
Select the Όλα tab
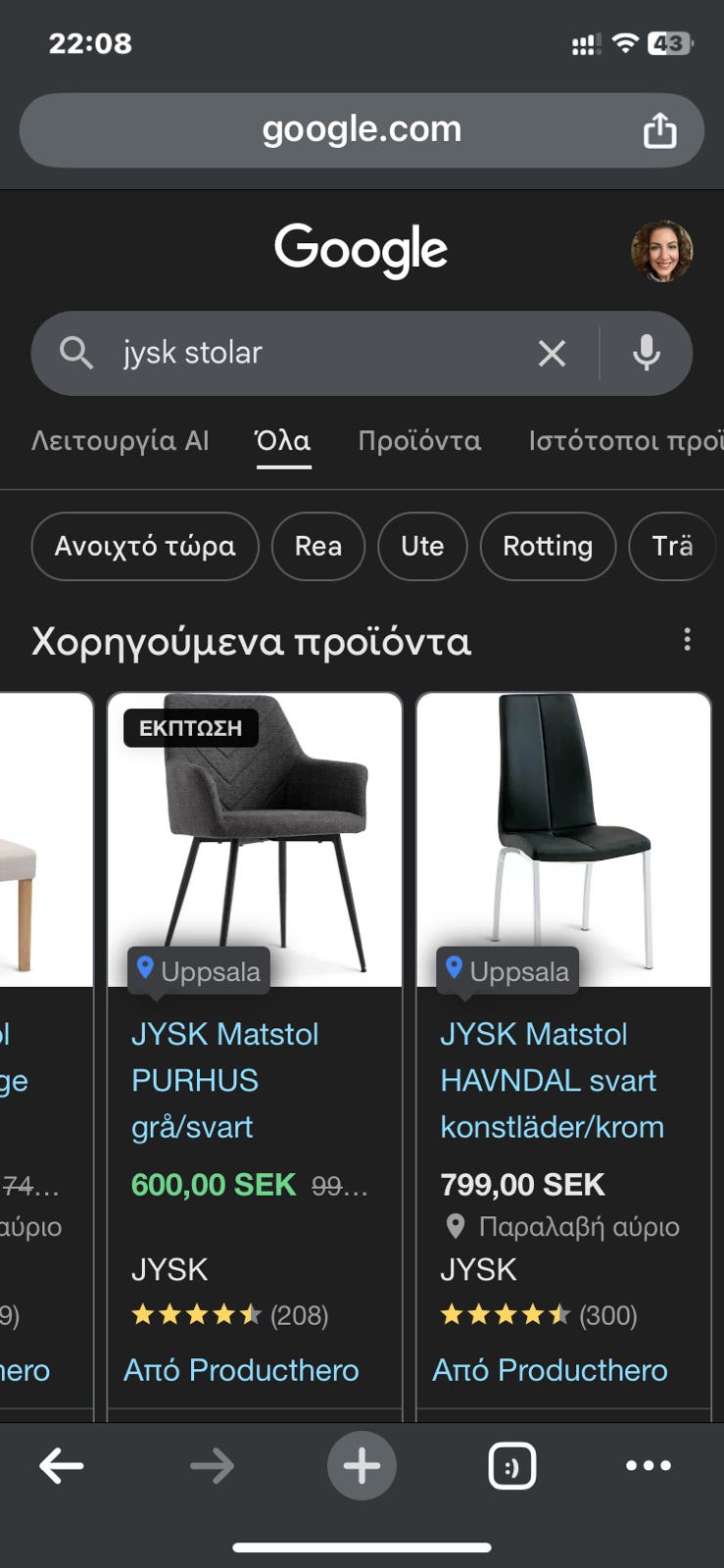[283, 441]
